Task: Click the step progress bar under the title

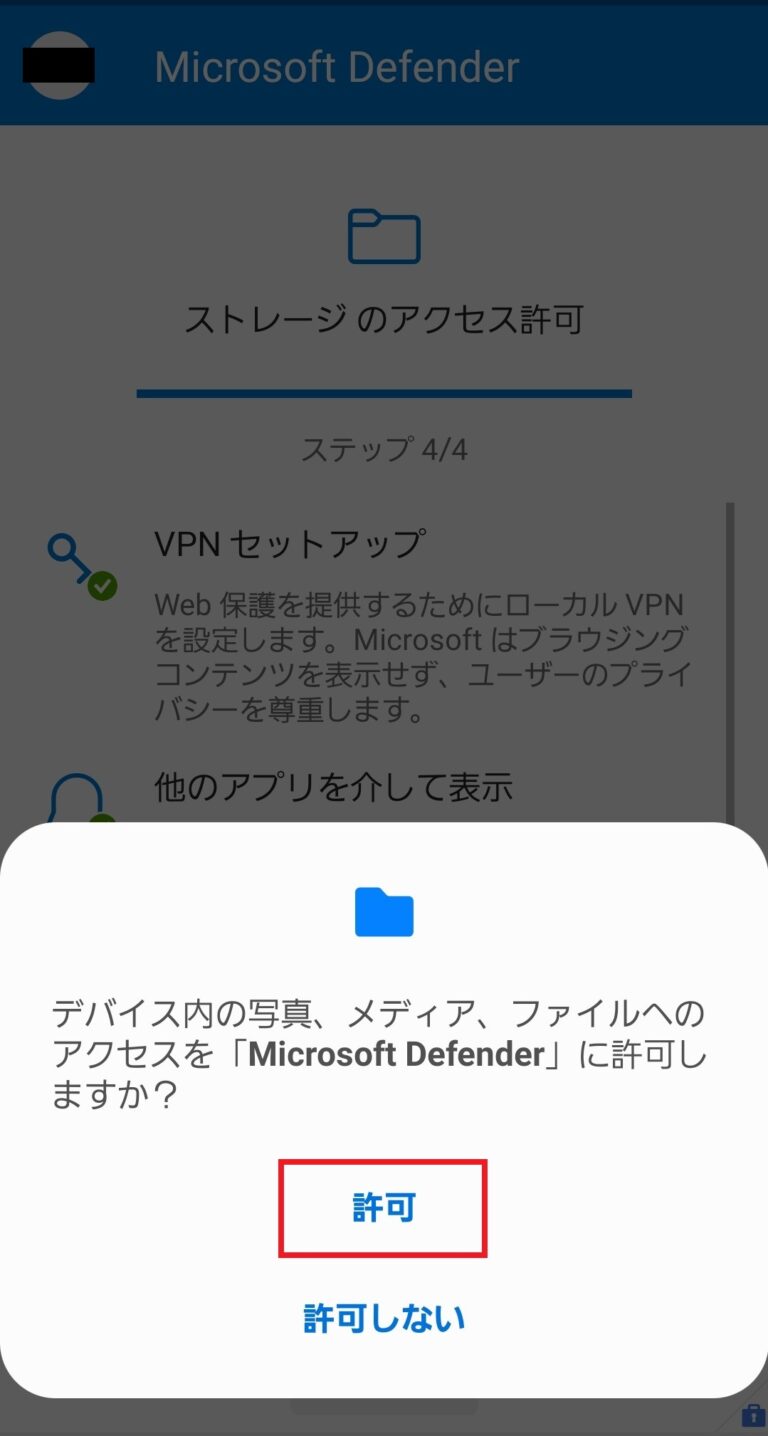Action: click(x=384, y=394)
